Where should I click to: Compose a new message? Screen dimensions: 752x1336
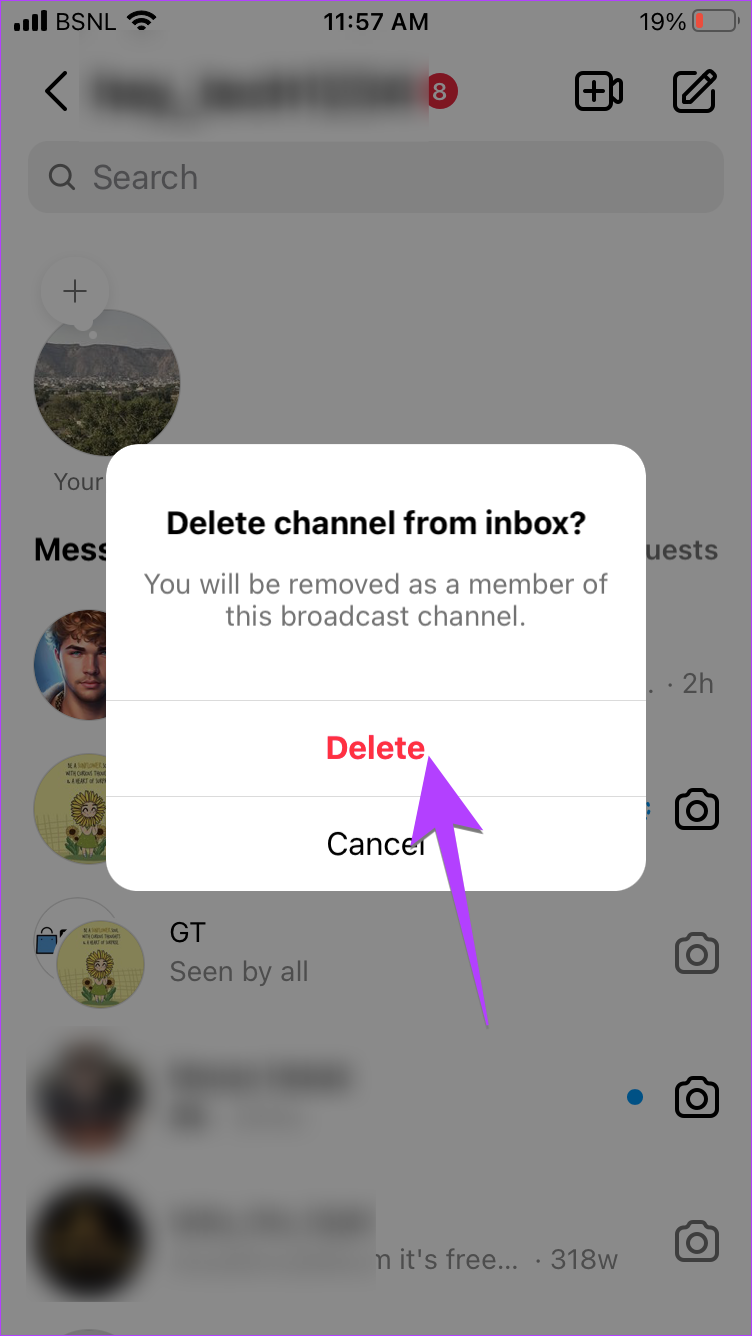[694, 91]
